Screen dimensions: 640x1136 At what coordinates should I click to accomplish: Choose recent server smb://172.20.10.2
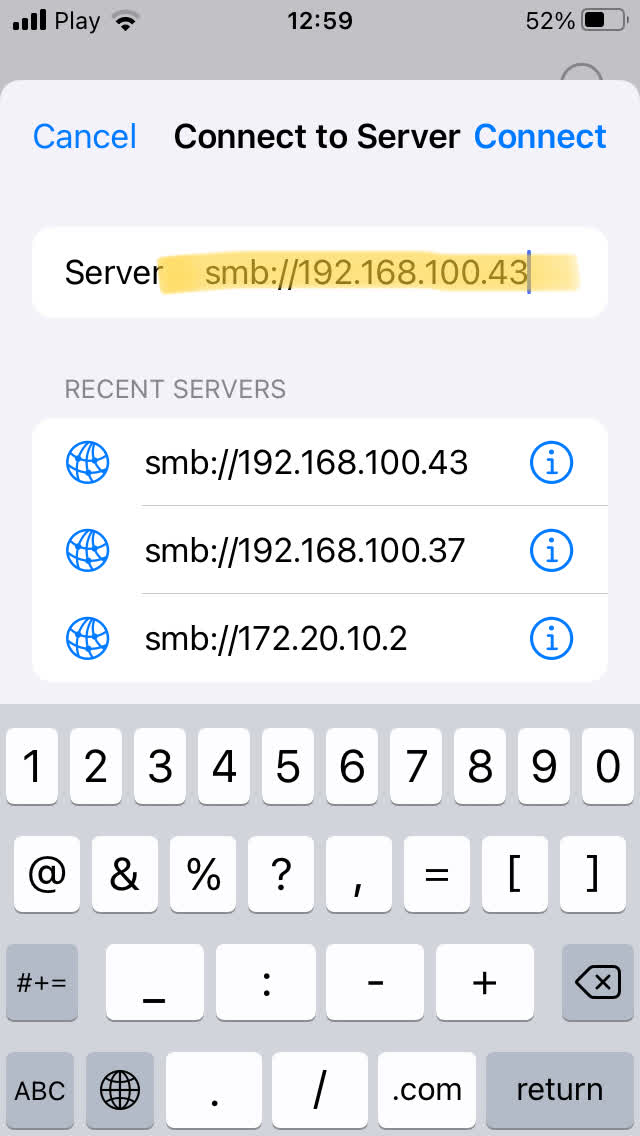(276, 637)
